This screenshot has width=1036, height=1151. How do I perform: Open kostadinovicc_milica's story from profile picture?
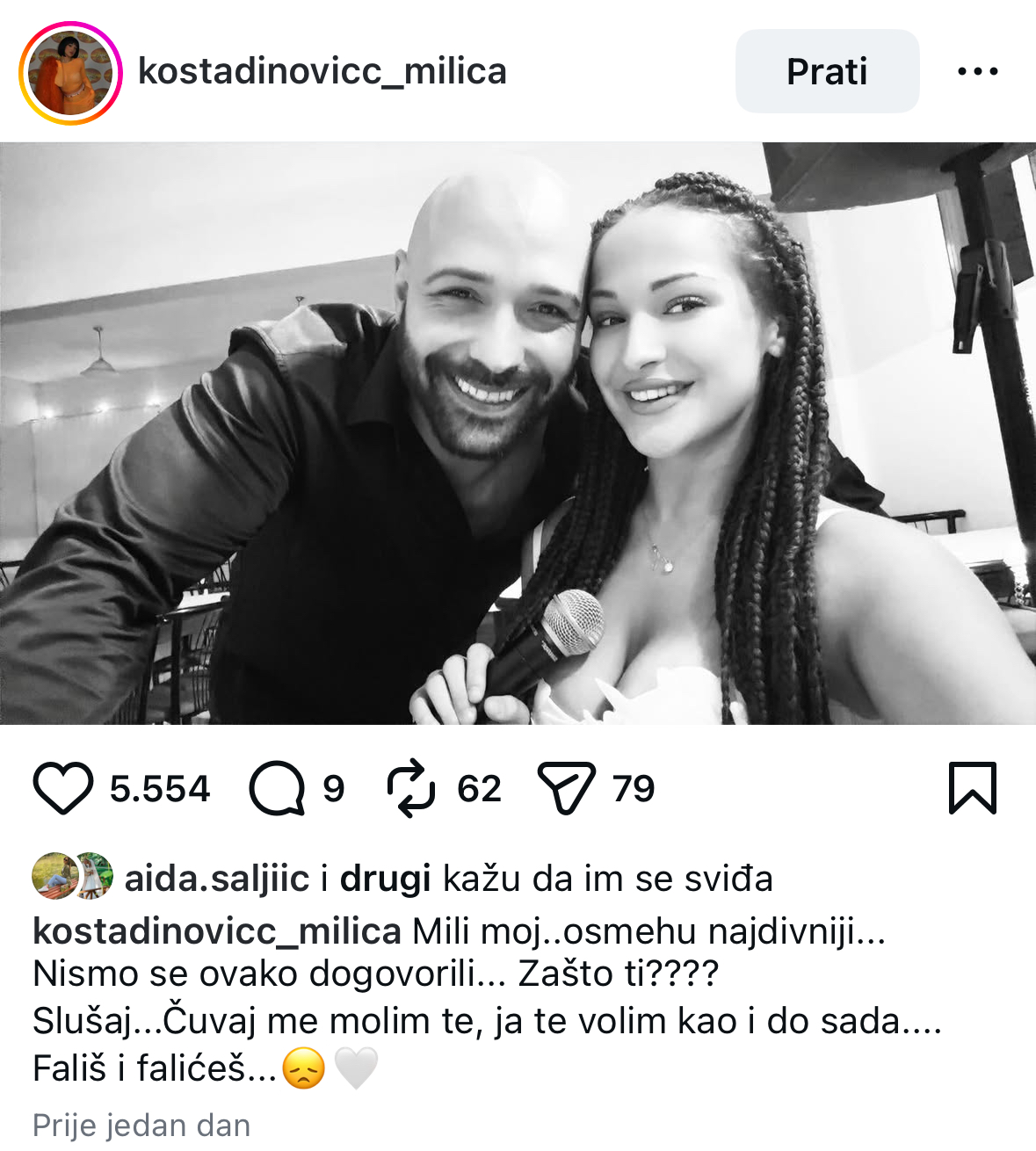coord(70,74)
